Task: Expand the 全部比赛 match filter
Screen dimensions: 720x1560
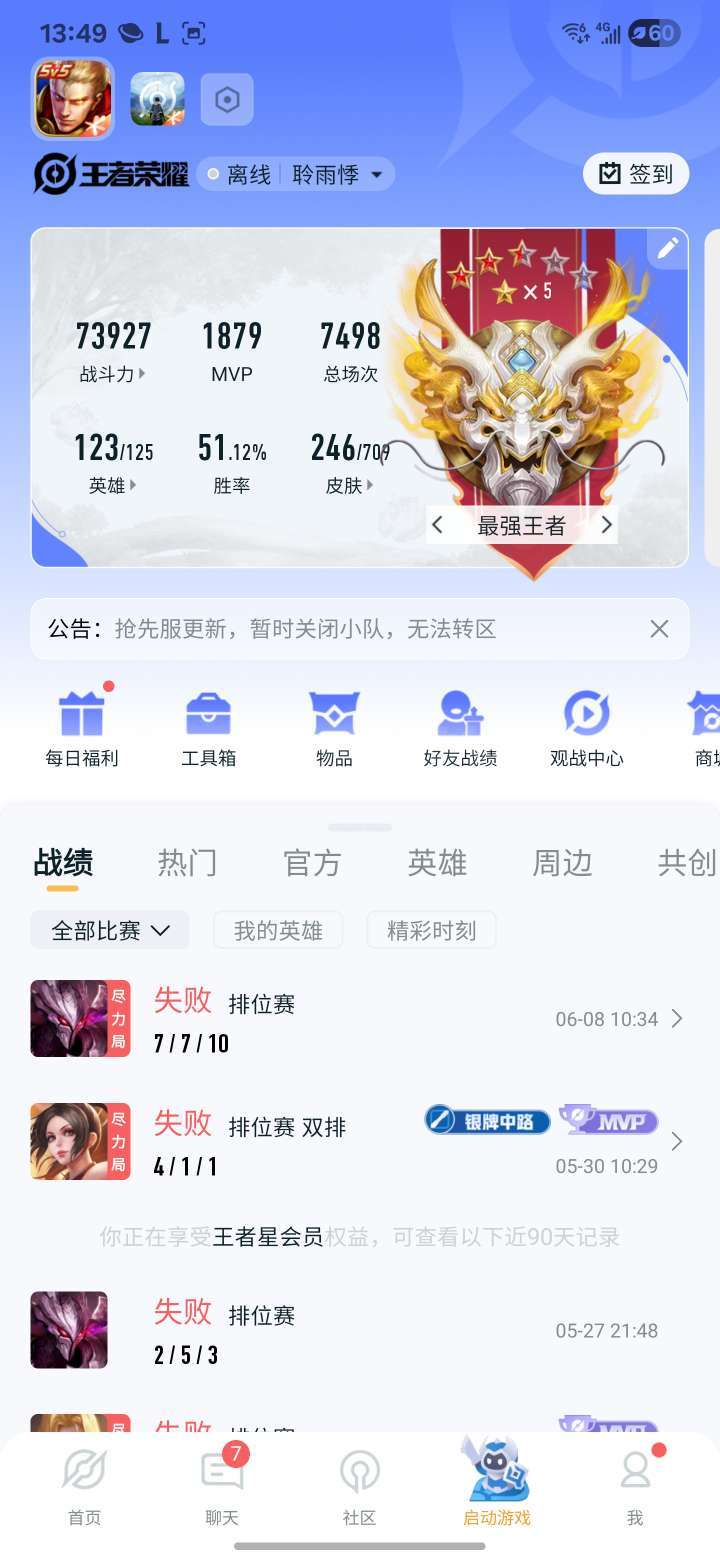Action: [110, 931]
